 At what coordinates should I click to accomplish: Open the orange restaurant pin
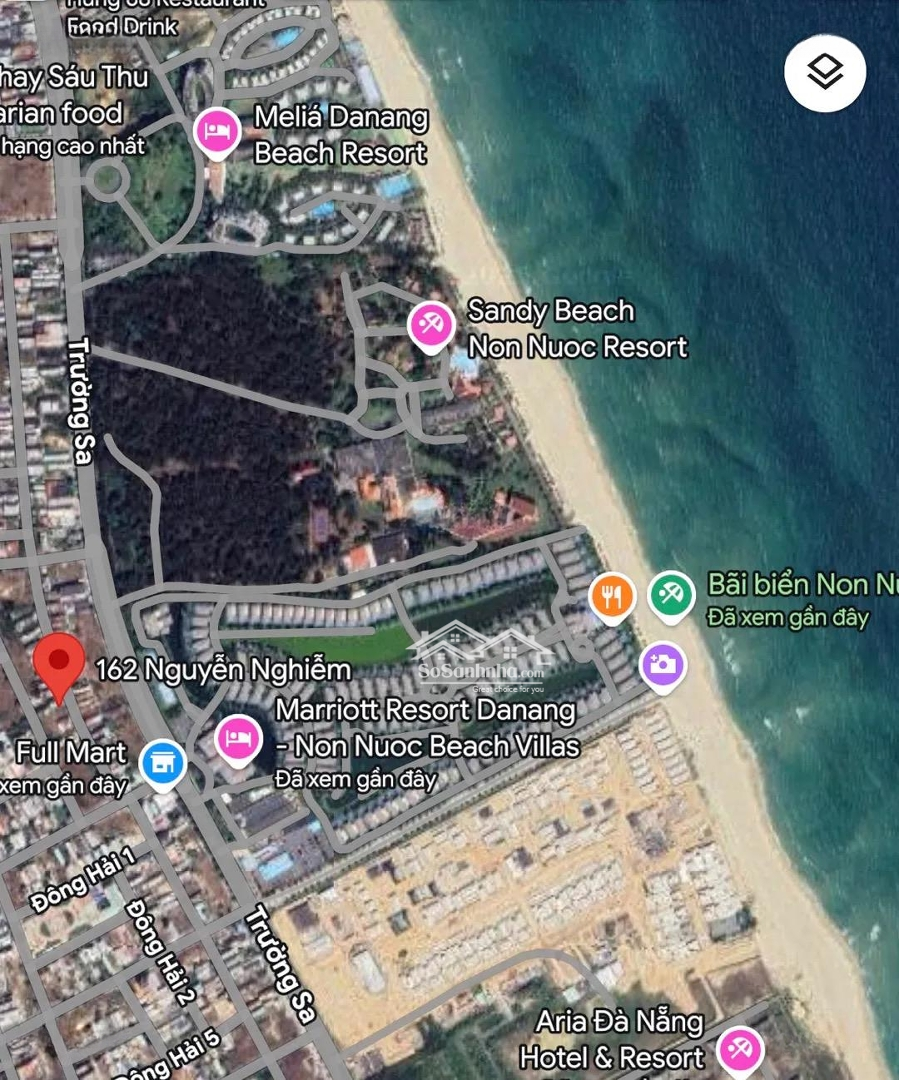click(612, 596)
